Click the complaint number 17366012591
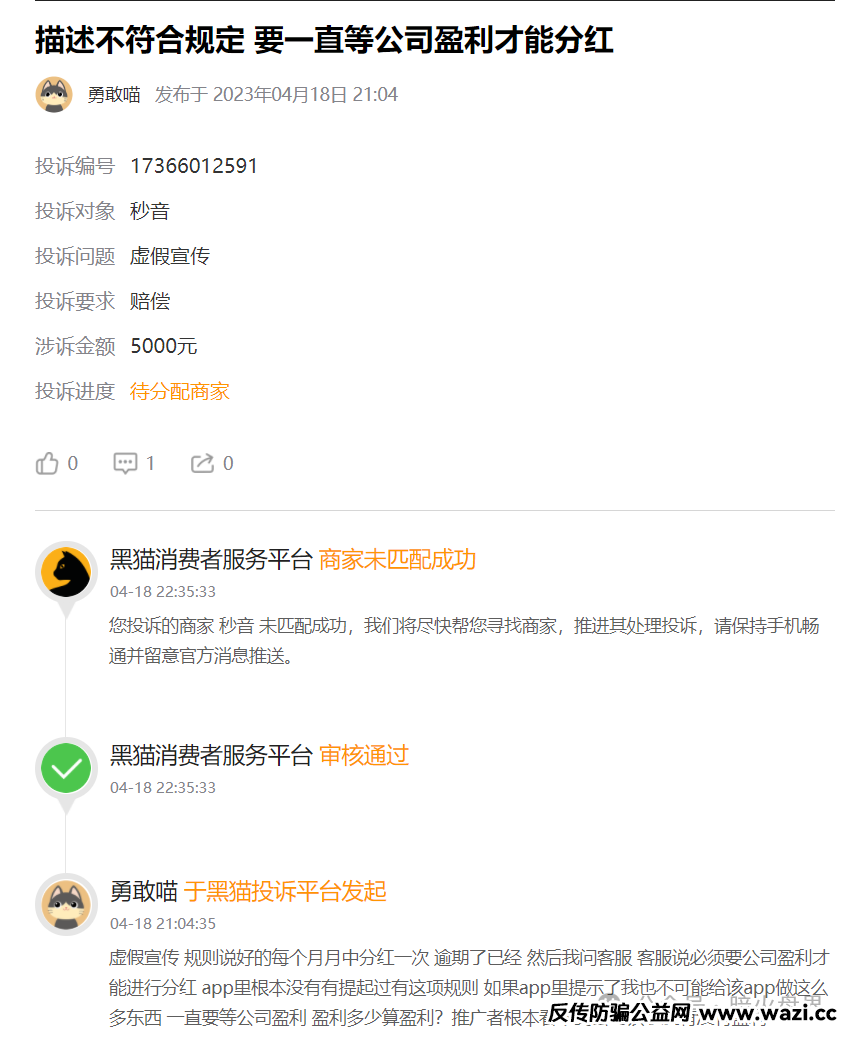Viewport: 851px width, 1040px height. [195, 165]
